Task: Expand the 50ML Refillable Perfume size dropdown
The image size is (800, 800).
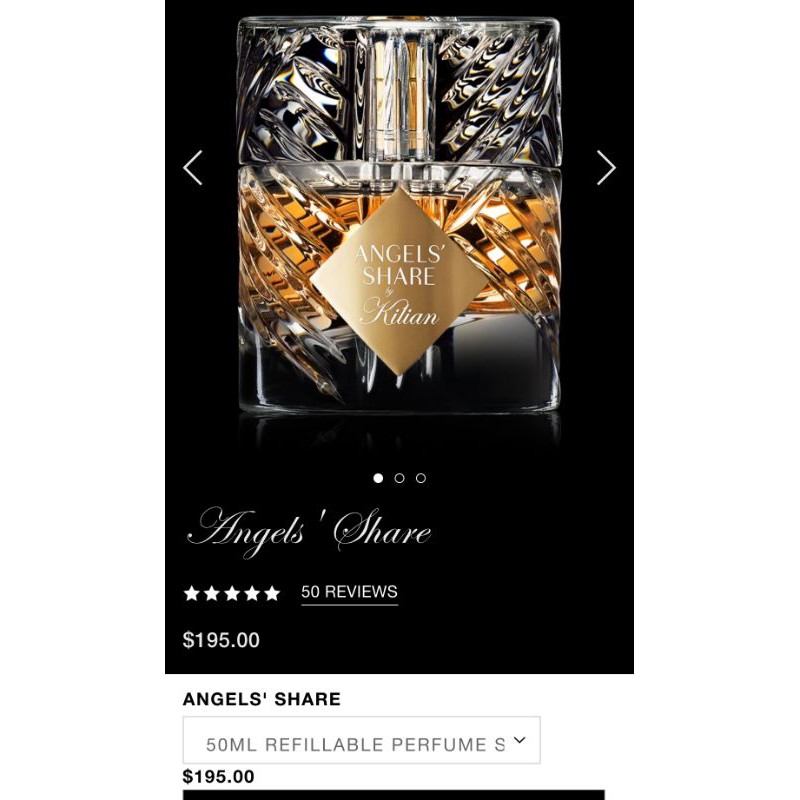Action: coord(362,741)
